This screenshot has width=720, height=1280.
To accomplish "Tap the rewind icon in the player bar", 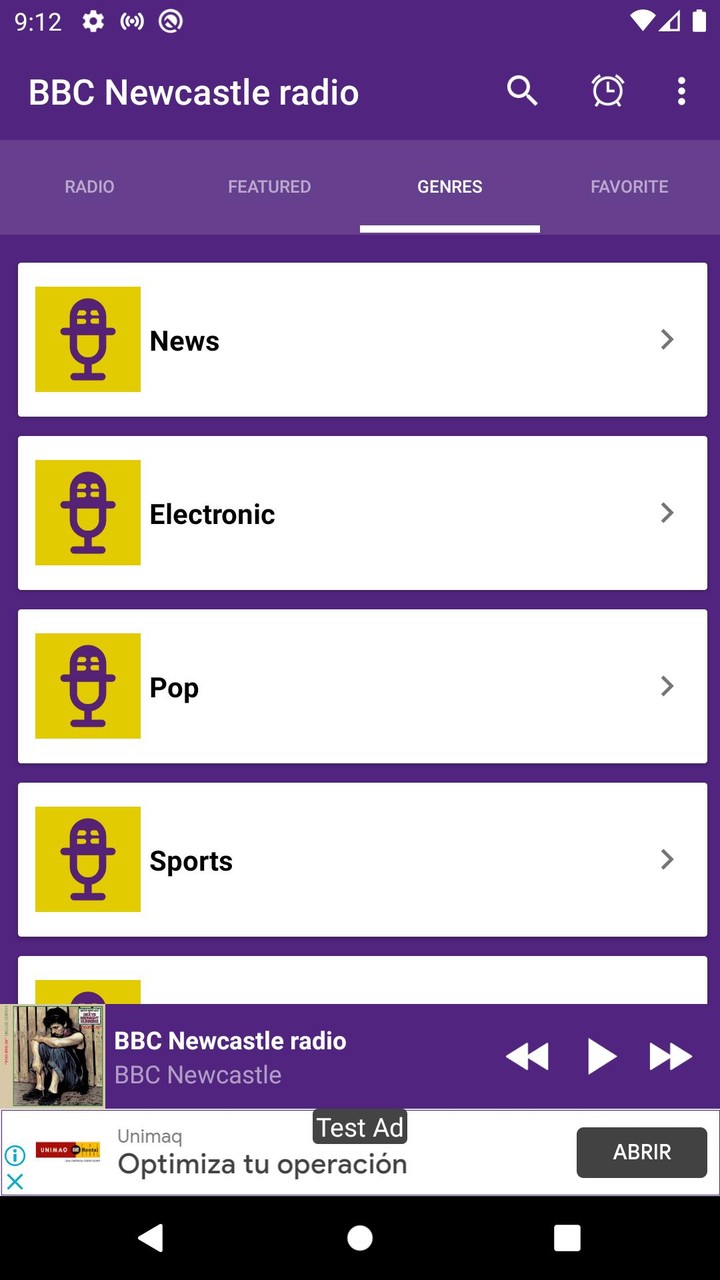I will point(528,1056).
